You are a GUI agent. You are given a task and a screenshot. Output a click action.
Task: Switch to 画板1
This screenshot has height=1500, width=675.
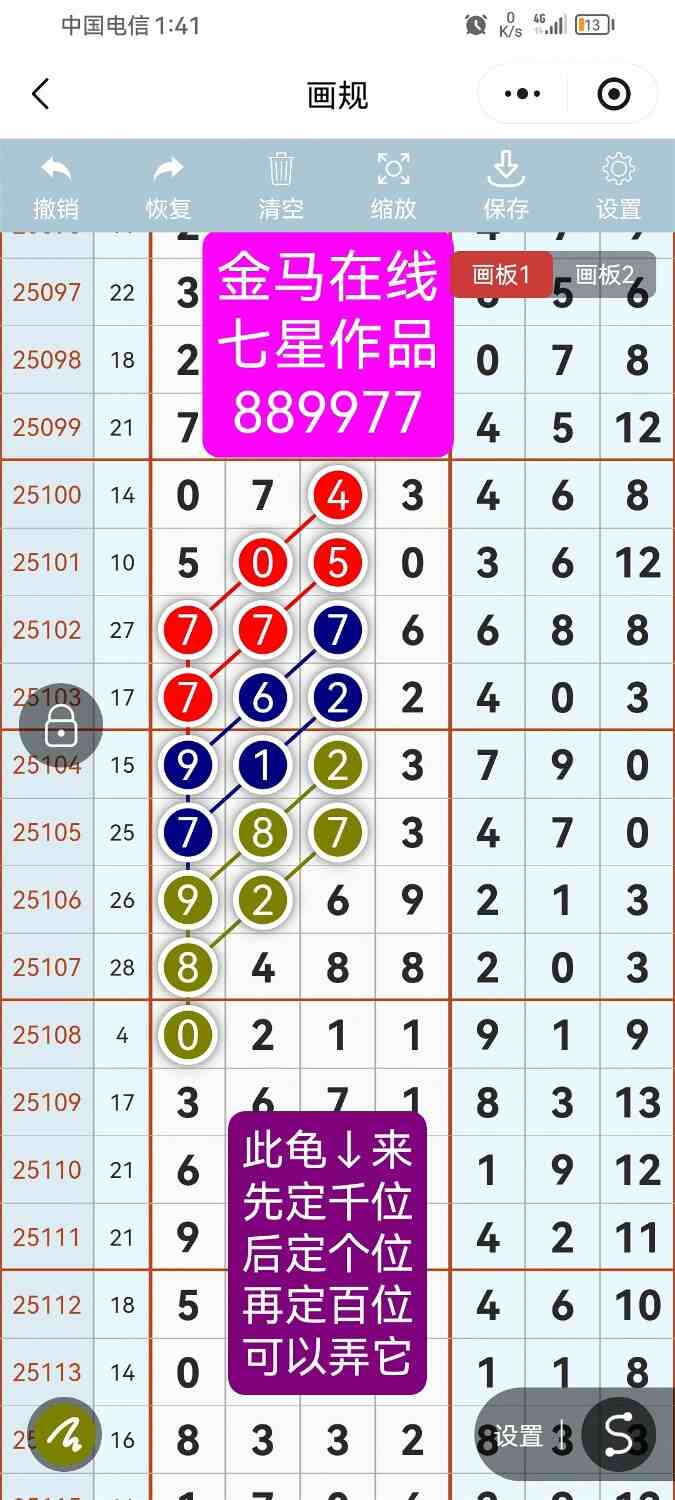[x=501, y=275]
